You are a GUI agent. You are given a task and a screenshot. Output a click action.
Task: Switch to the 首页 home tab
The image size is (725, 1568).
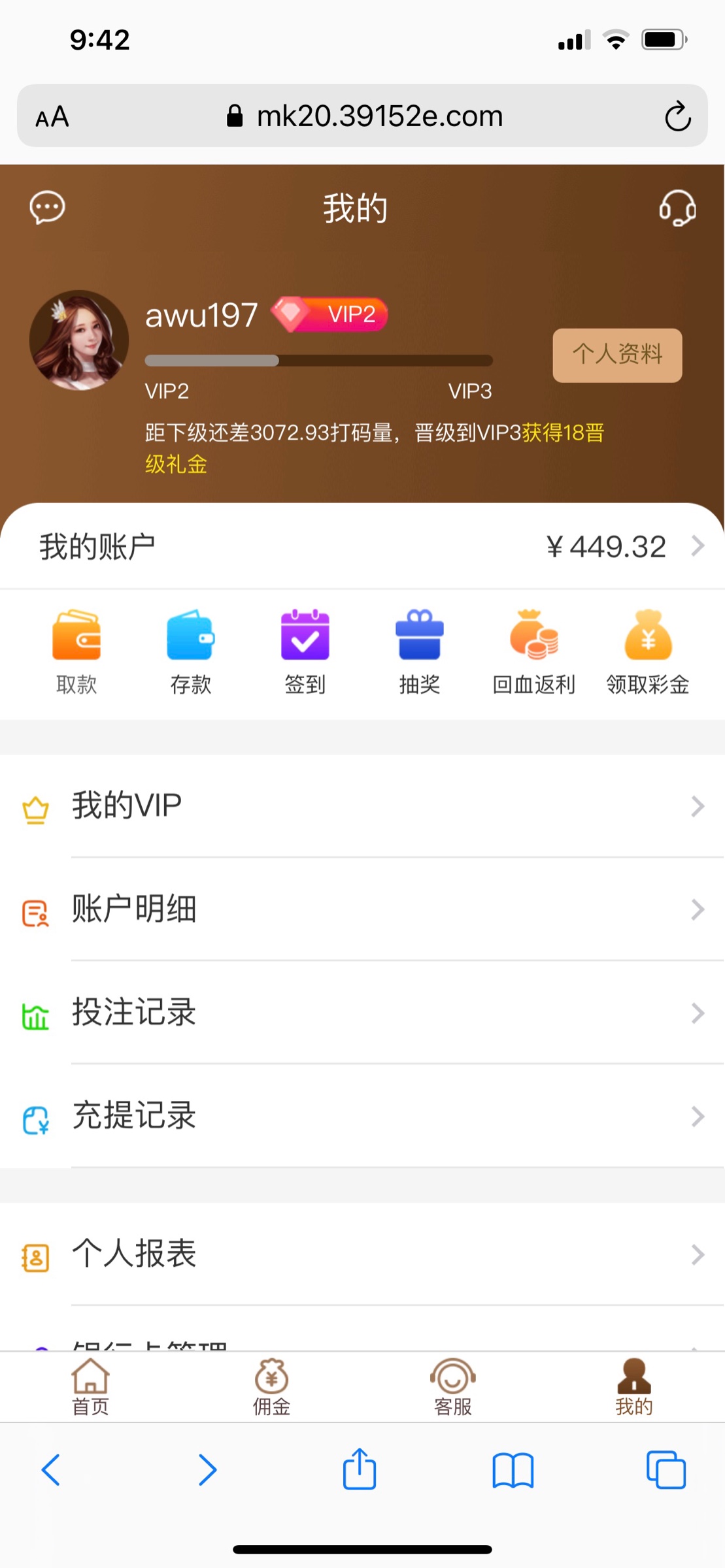90,1385
